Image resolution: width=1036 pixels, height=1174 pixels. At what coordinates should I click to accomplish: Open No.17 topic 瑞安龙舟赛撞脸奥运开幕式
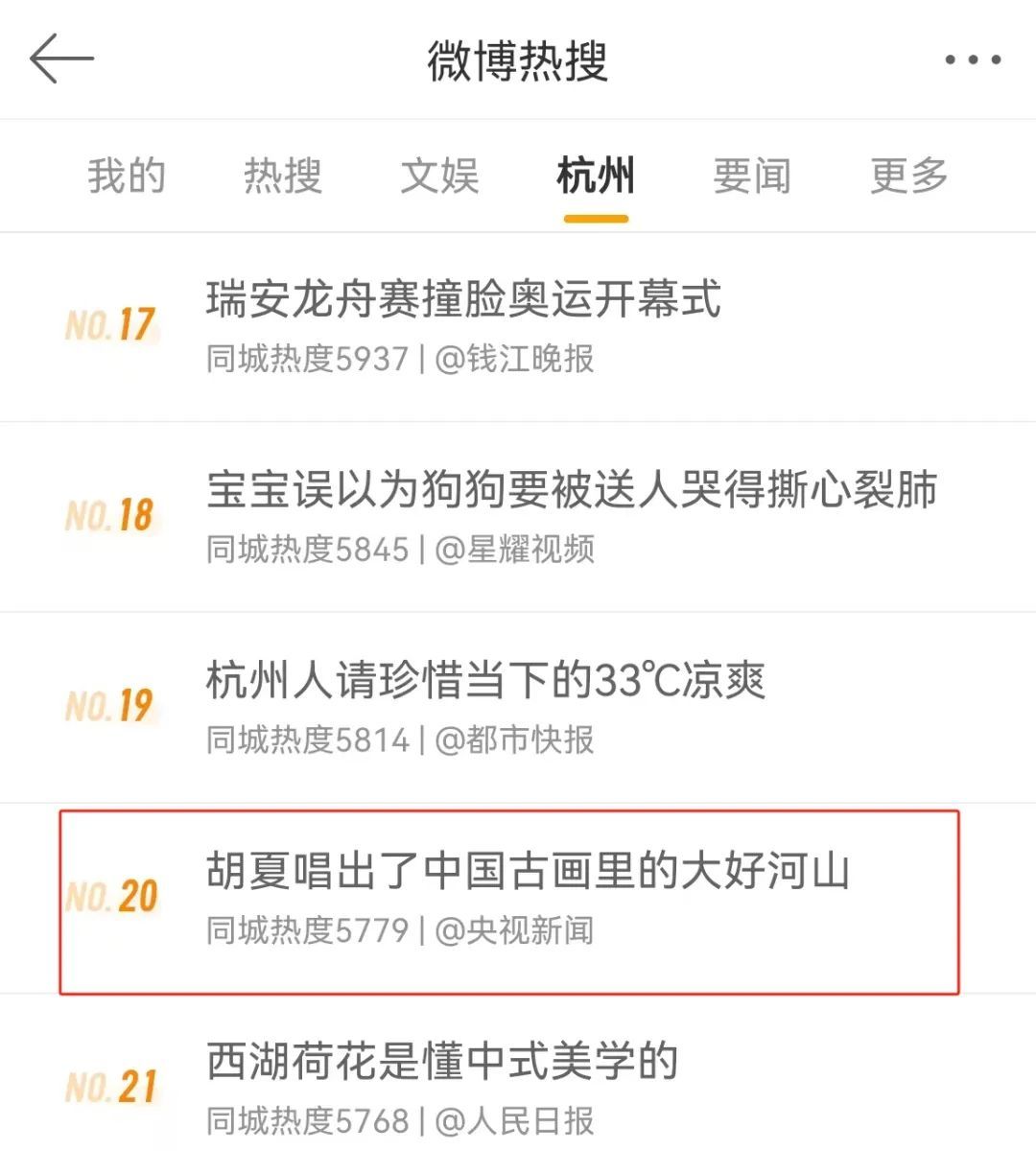463,299
